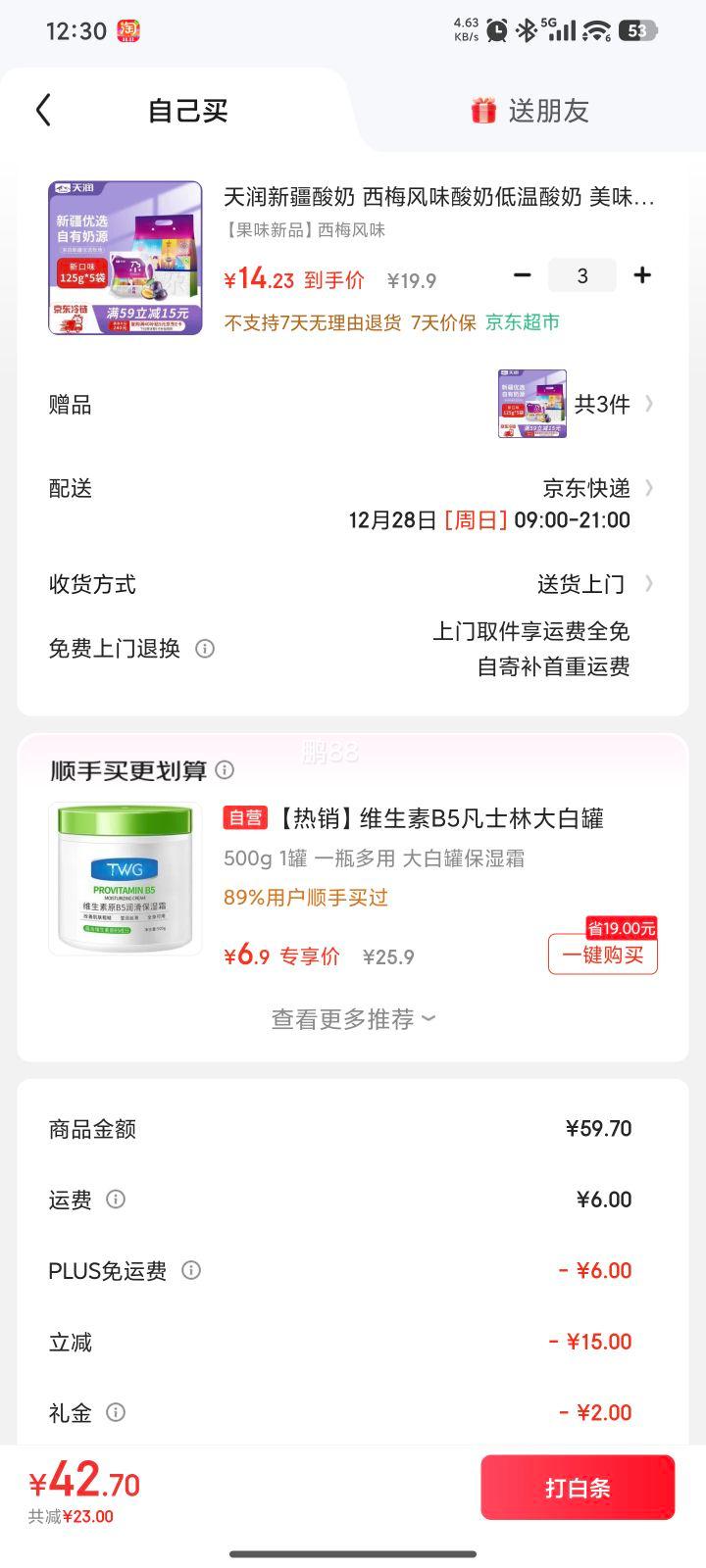This screenshot has height=1568, width=706.
Task: Switch to the 自己买 tab
Action: click(x=187, y=110)
